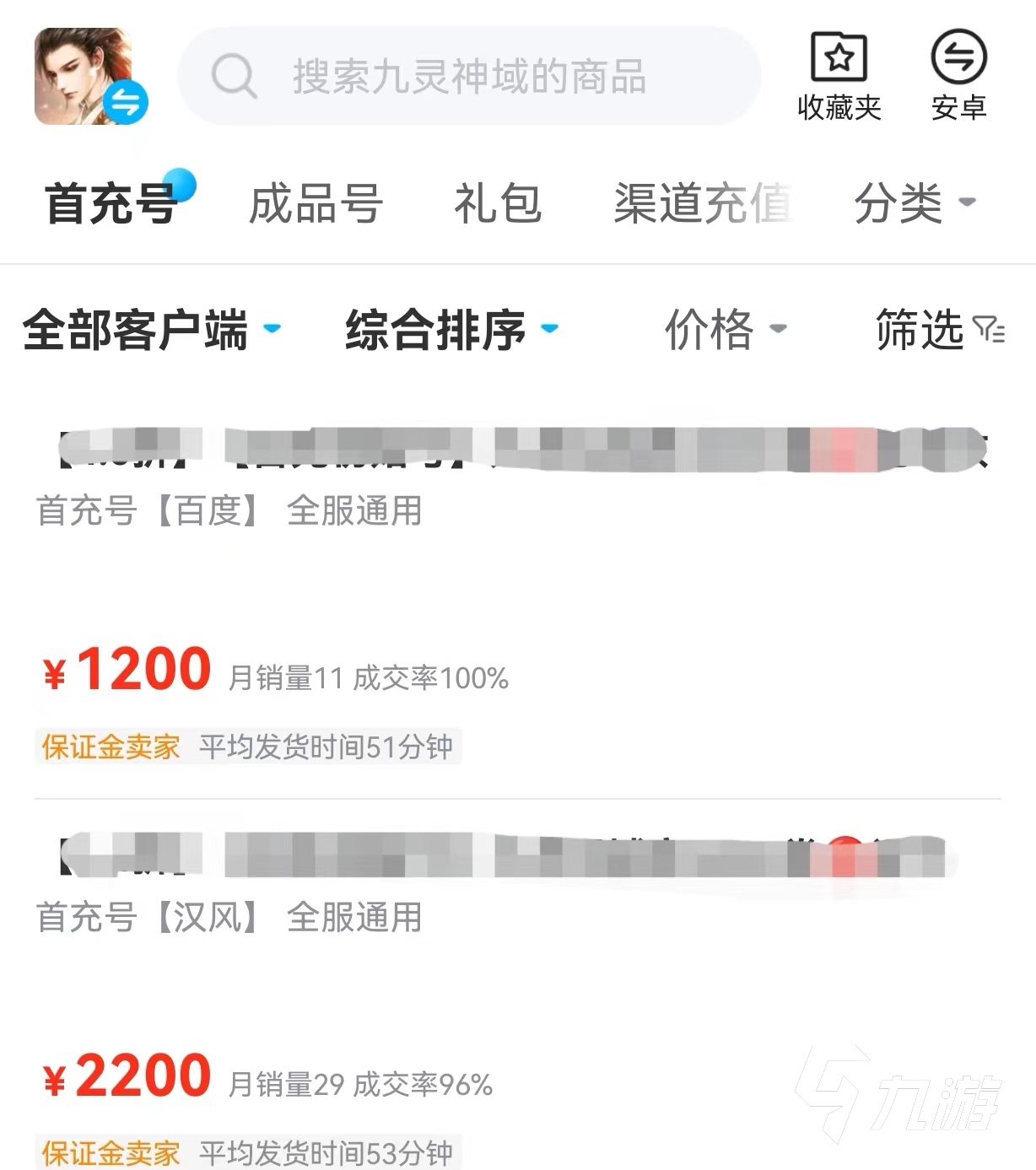The height and width of the screenshot is (1170, 1036).
Task: Change sorting via 综合排序 dropdown
Action: tap(451, 329)
